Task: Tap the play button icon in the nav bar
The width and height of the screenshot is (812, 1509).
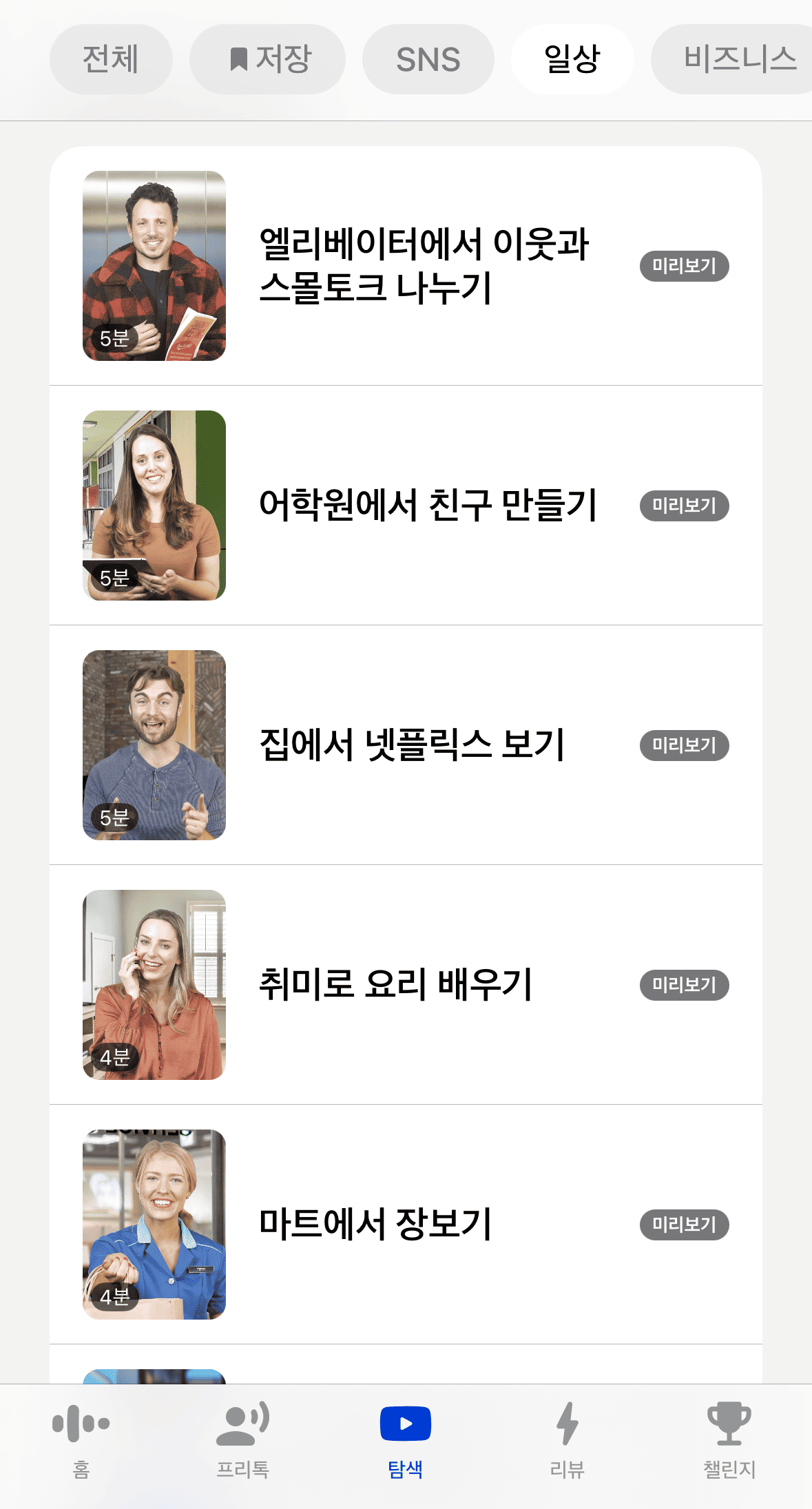Action: tap(406, 1421)
